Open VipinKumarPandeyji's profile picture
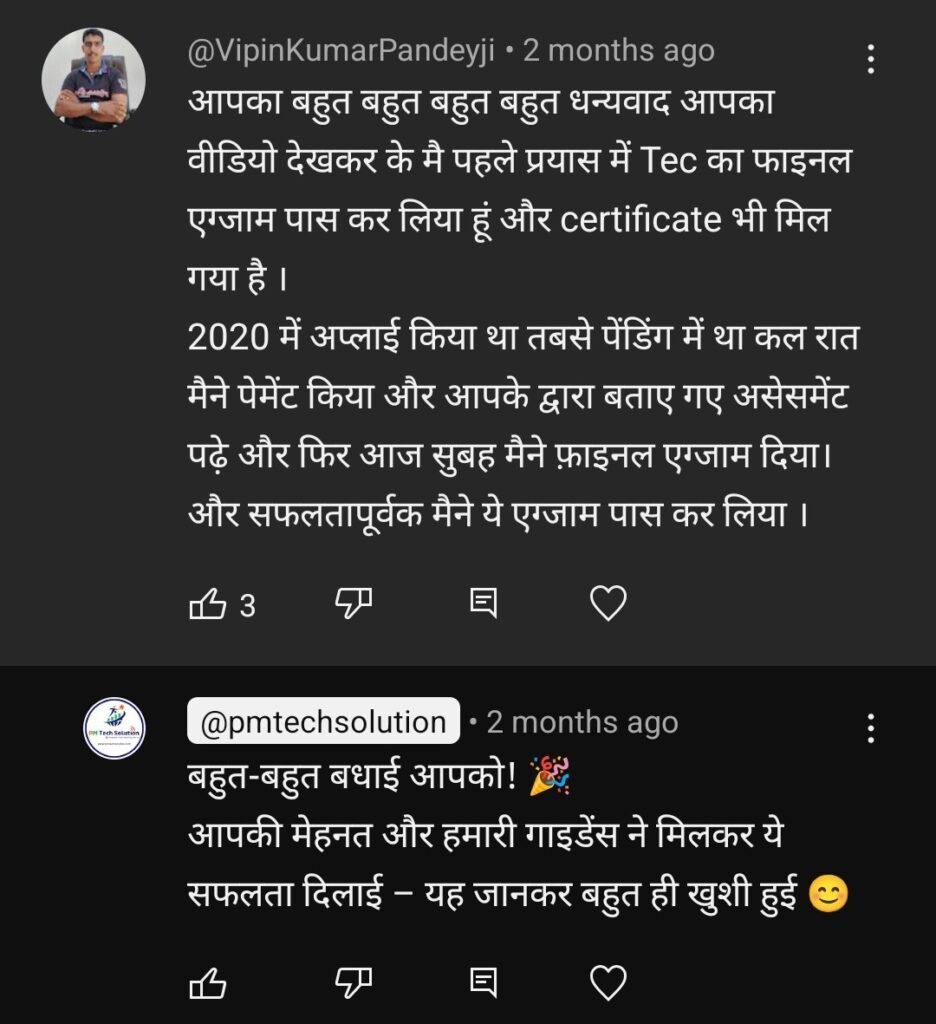The height and width of the screenshot is (1024, 936). pos(94,80)
